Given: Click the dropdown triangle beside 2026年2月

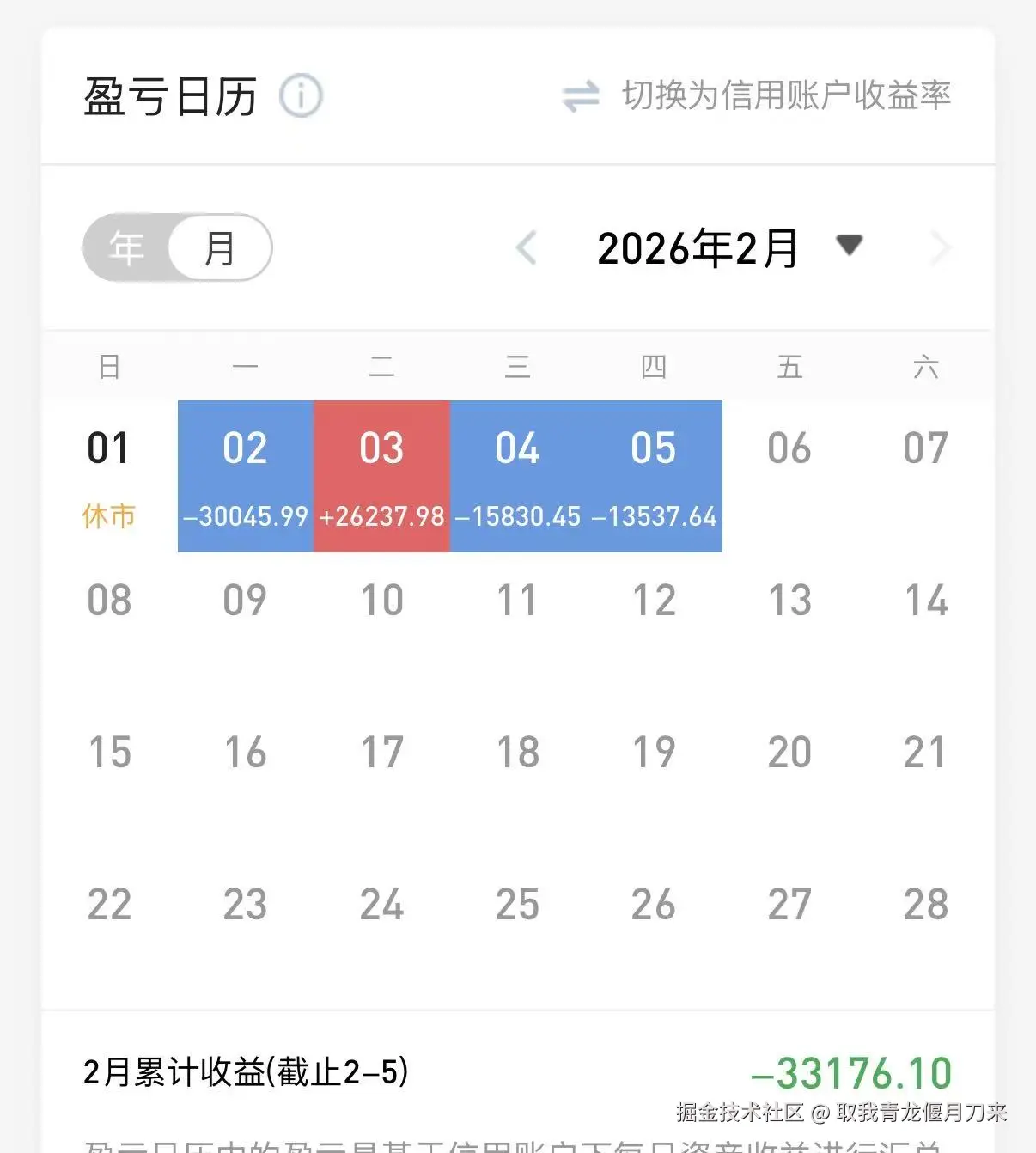Looking at the screenshot, I should [x=847, y=246].
